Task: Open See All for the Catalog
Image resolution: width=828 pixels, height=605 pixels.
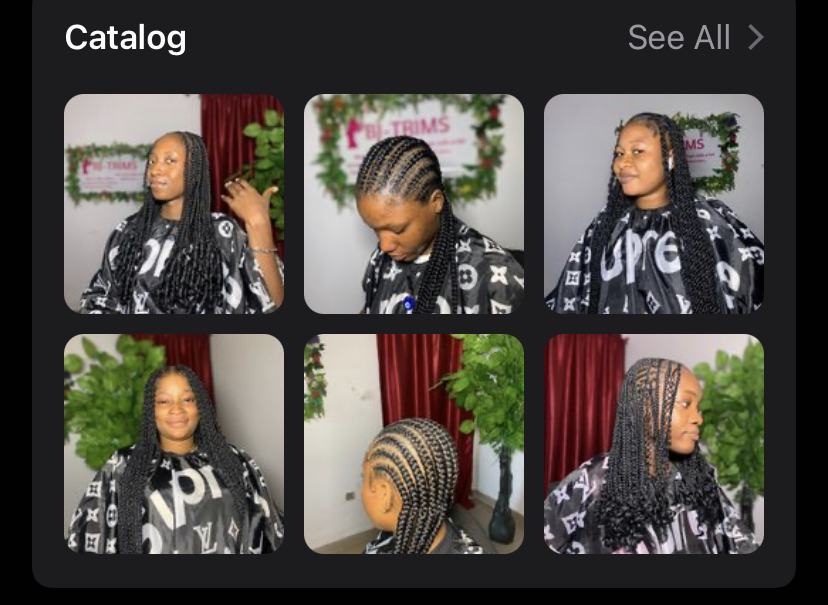Action: tap(695, 38)
